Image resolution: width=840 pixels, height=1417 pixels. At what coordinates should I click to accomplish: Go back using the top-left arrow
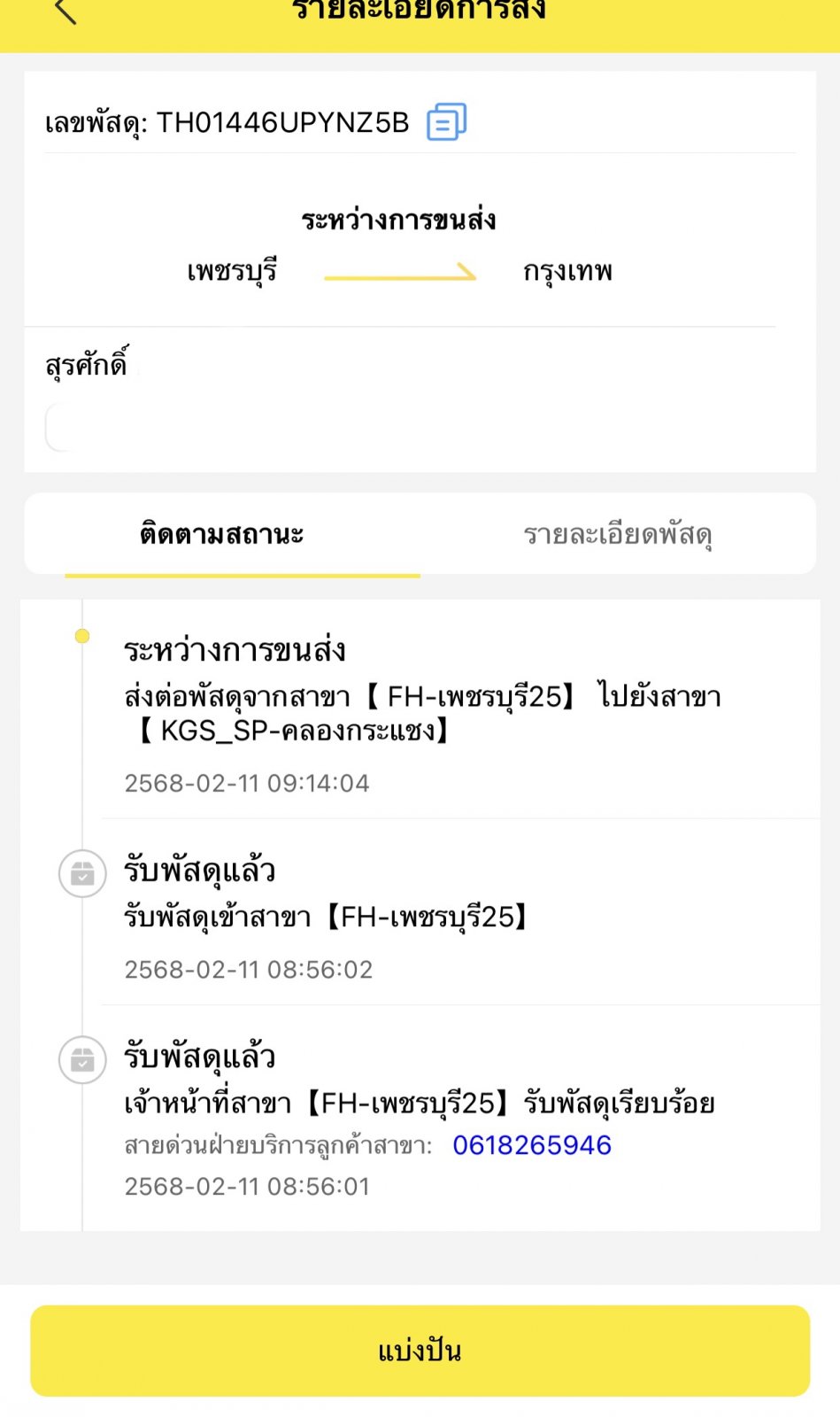point(66,11)
